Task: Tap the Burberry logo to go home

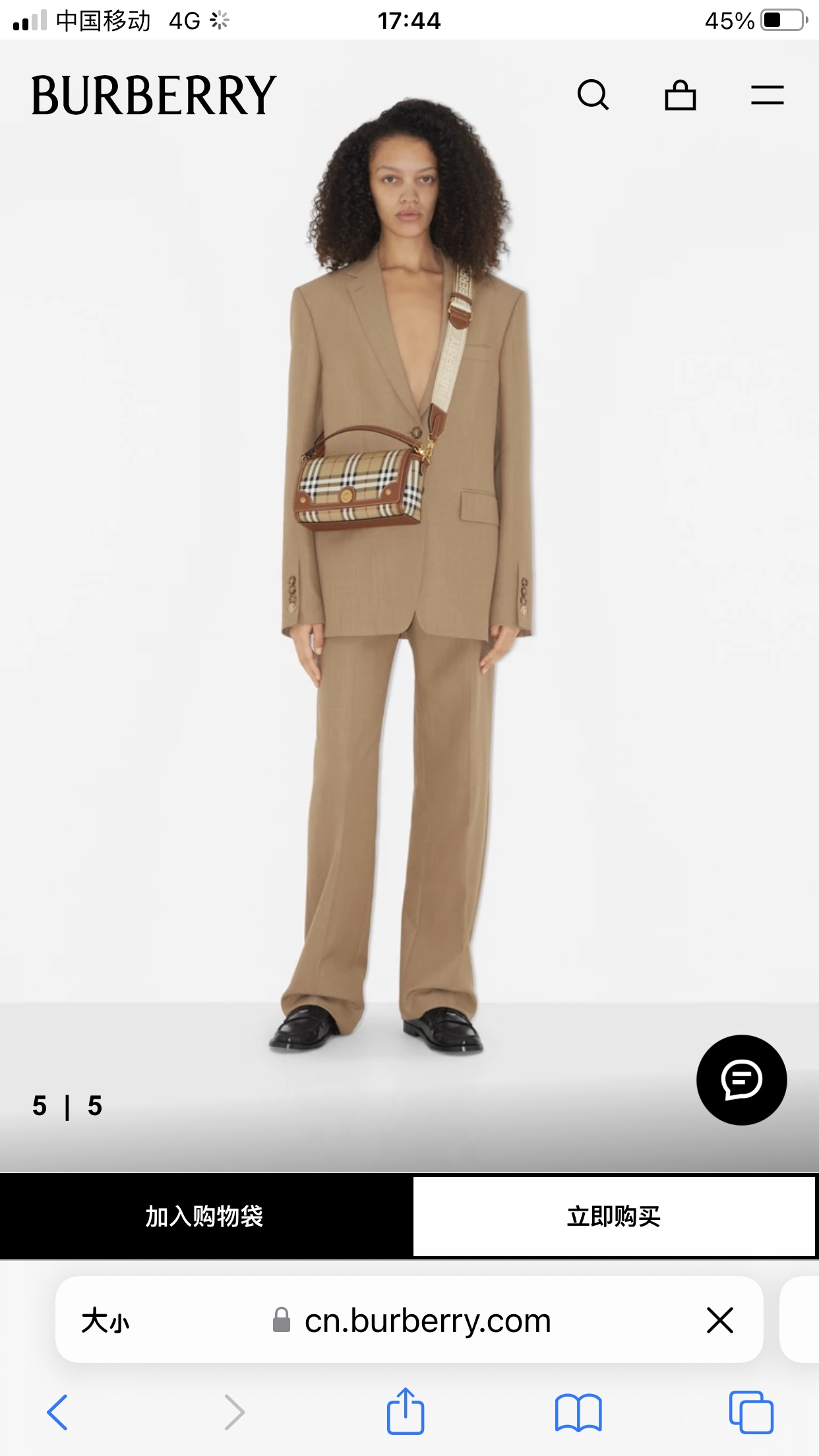Action: coord(154,96)
